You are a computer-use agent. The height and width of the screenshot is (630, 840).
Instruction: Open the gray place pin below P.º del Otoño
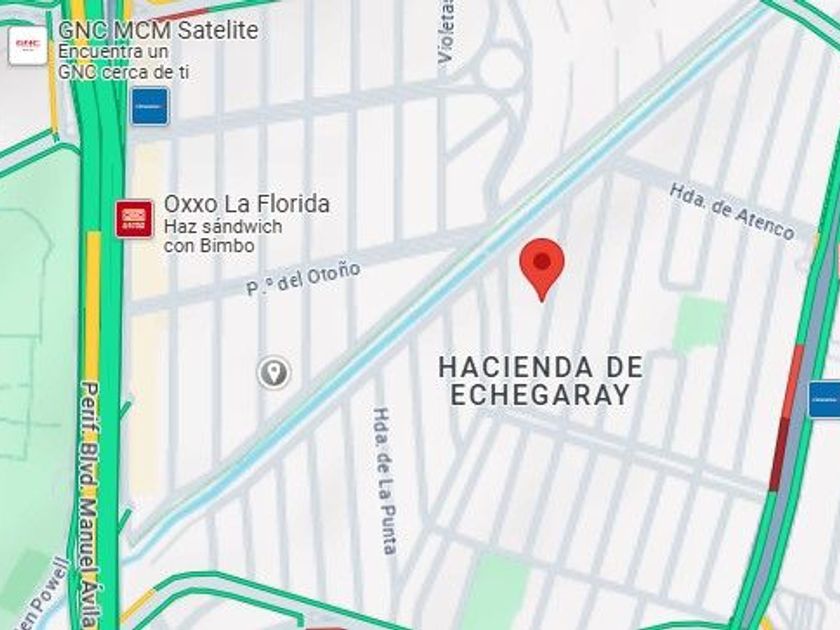[x=272, y=373]
